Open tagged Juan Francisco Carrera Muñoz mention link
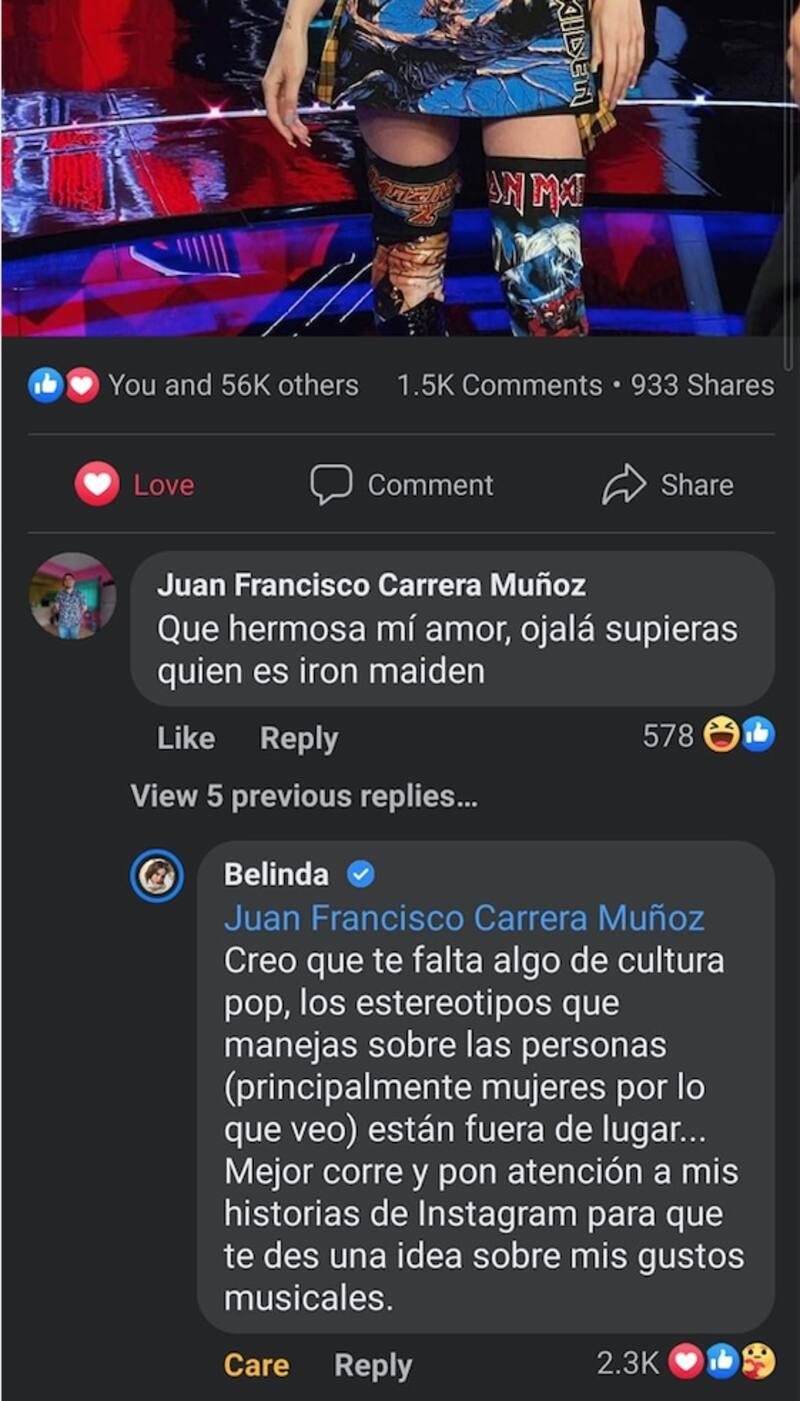 [464, 917]
